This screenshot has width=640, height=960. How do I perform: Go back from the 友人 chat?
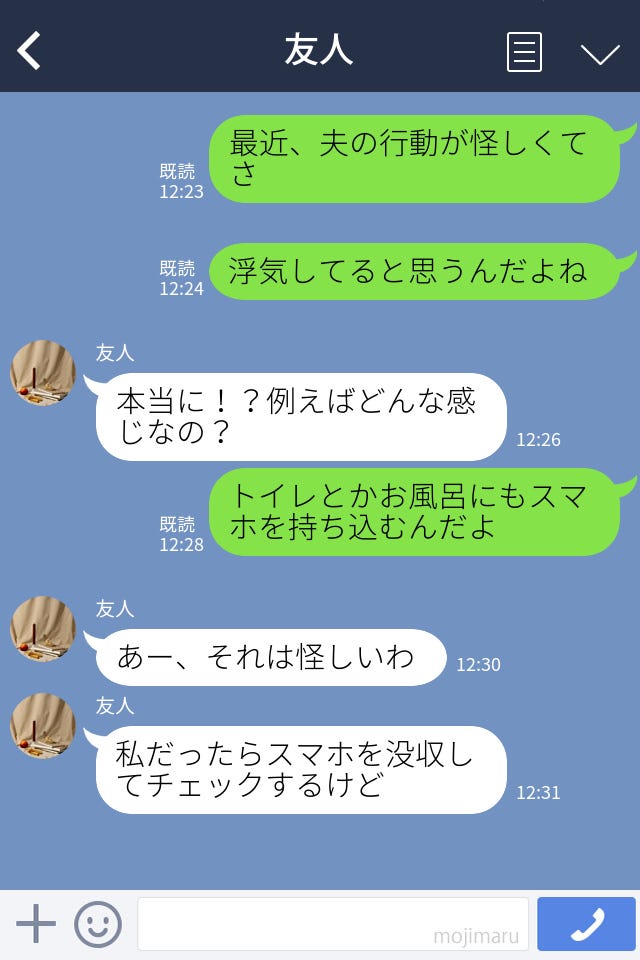tap(30, 50)
